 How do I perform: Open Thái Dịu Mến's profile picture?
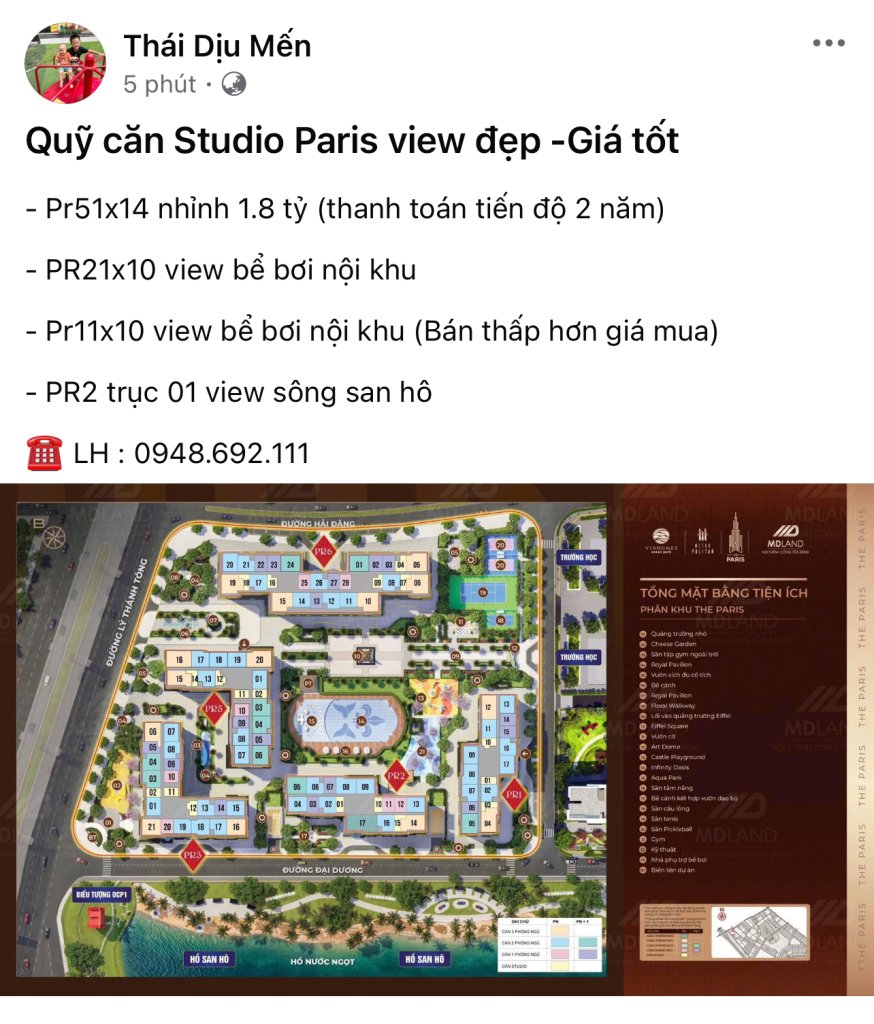[x=65, y=63]
